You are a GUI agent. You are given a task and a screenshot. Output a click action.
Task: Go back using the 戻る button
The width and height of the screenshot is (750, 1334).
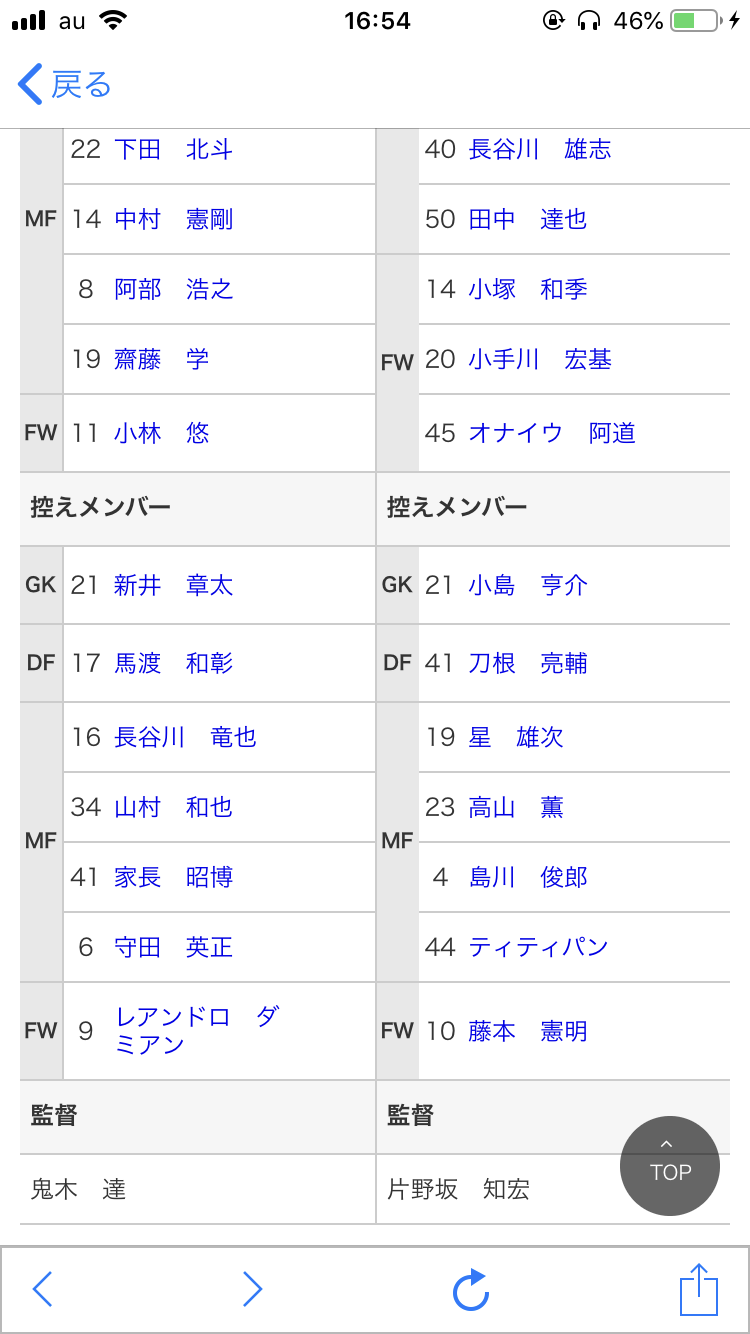point(65,85)
